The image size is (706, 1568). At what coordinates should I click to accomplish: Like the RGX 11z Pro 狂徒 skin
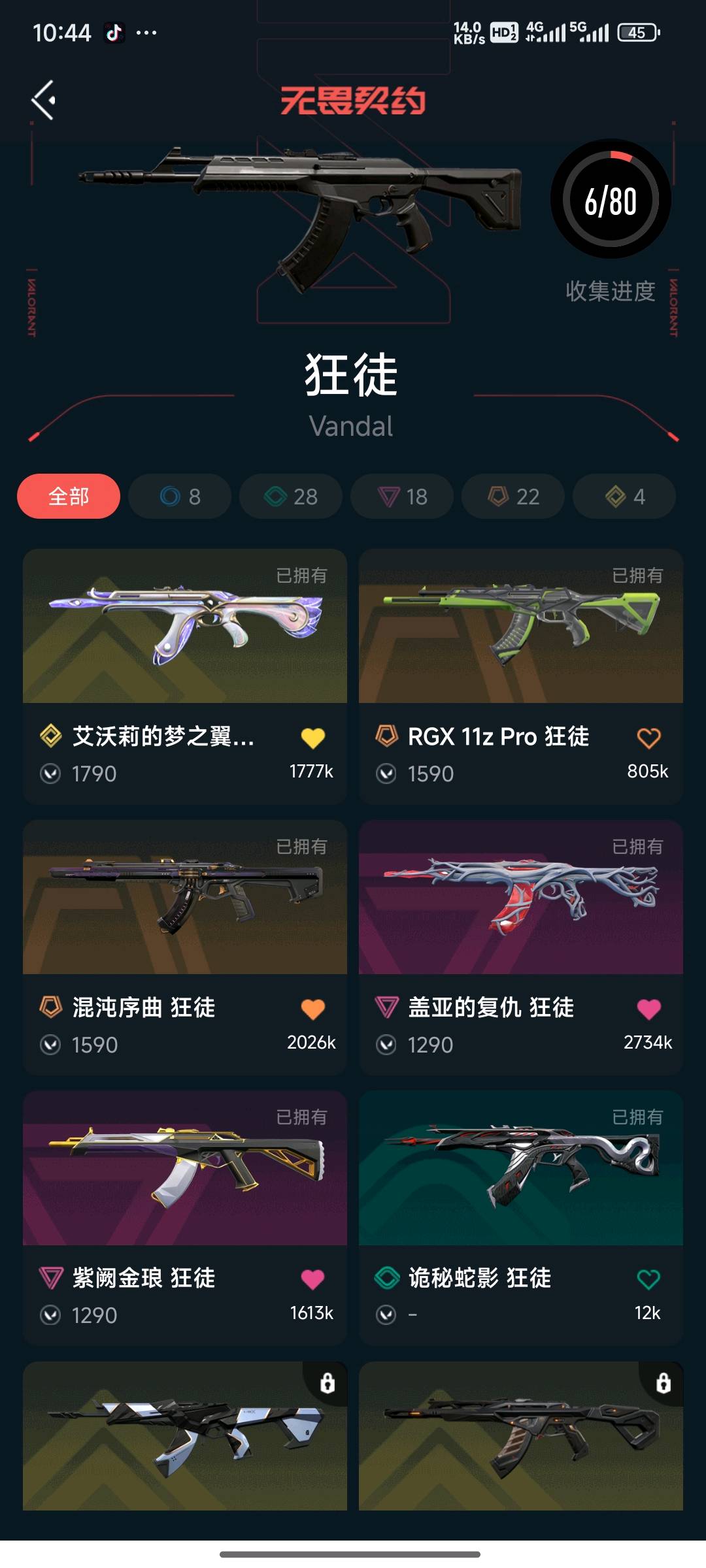pos(648,738)
